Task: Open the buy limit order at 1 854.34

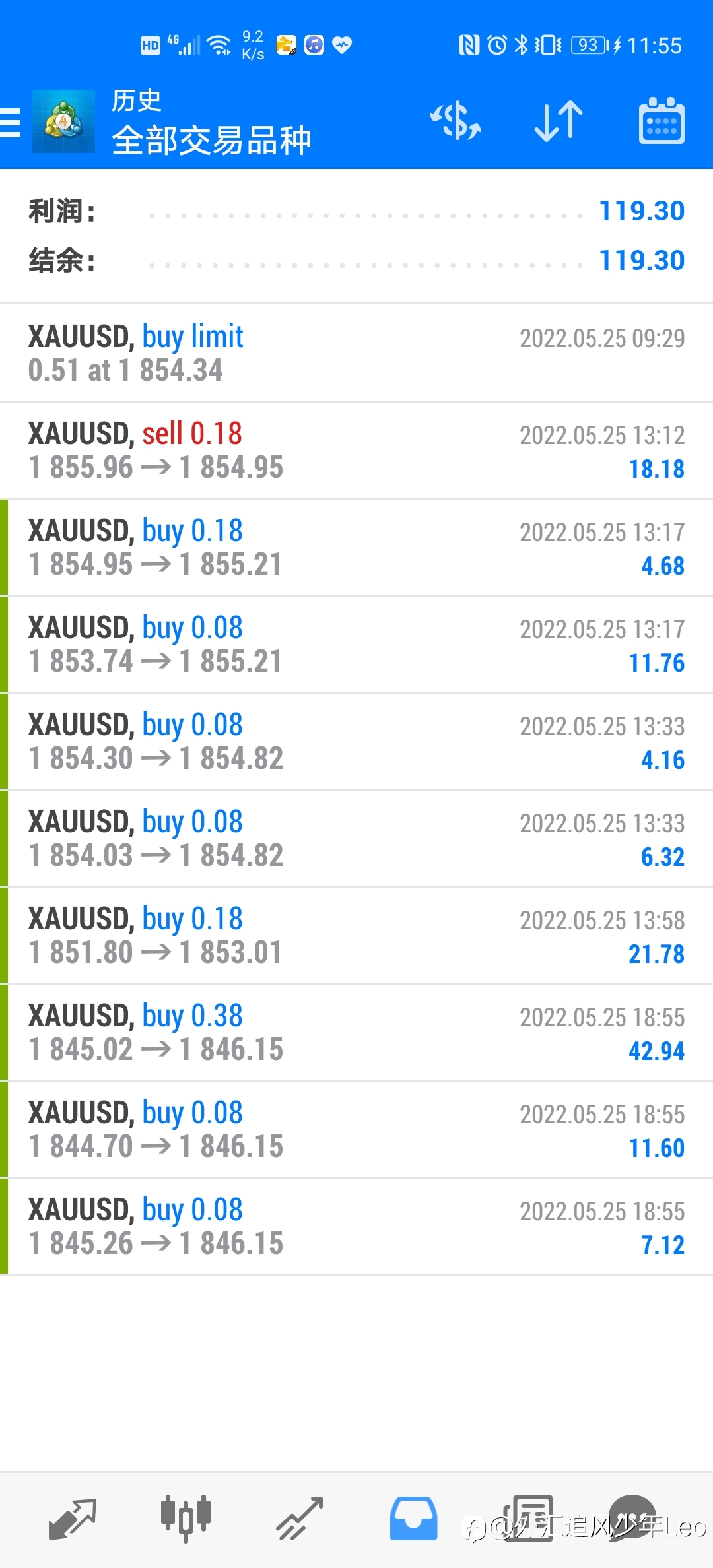Action: pyautogui.click(x=356, y=353)
